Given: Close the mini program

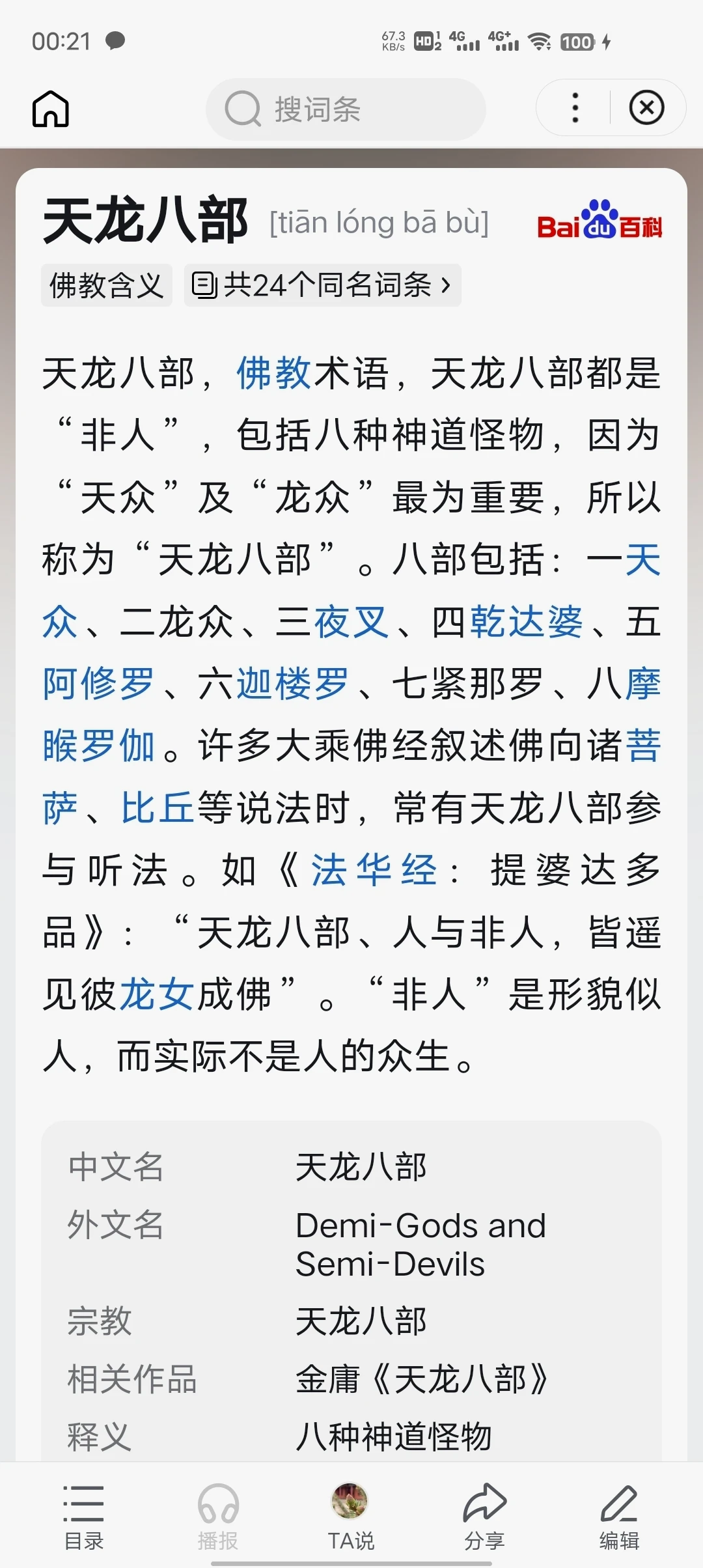Looking at the screenshot, I should click(x=646, y=108).
